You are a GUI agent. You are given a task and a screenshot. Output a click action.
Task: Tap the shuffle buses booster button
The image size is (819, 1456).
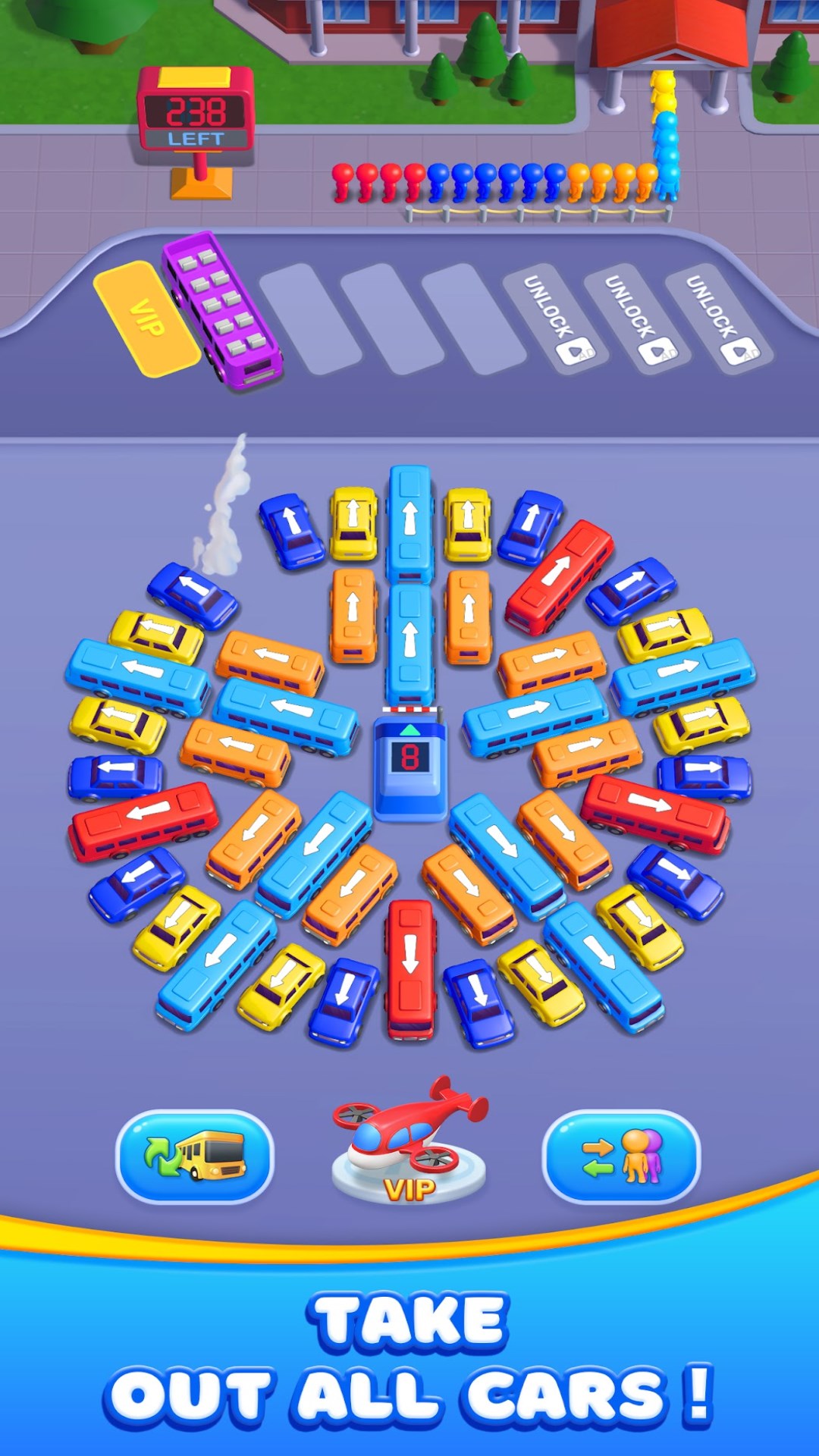(194, 1156)
